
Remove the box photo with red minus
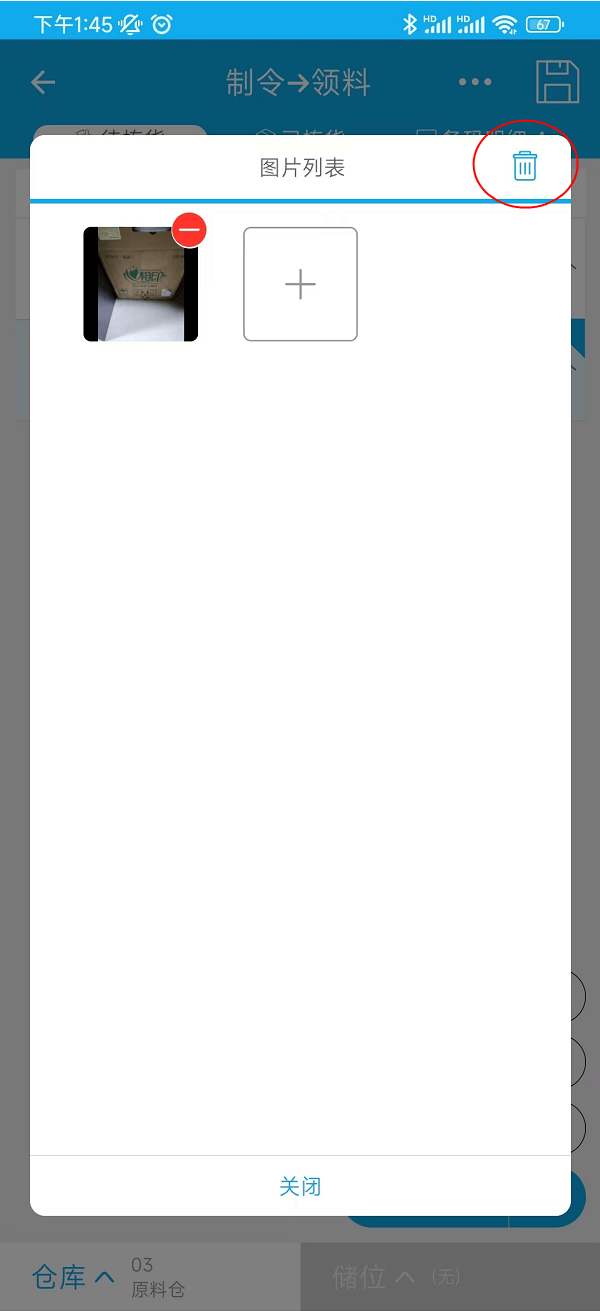[x=189, y=230]
